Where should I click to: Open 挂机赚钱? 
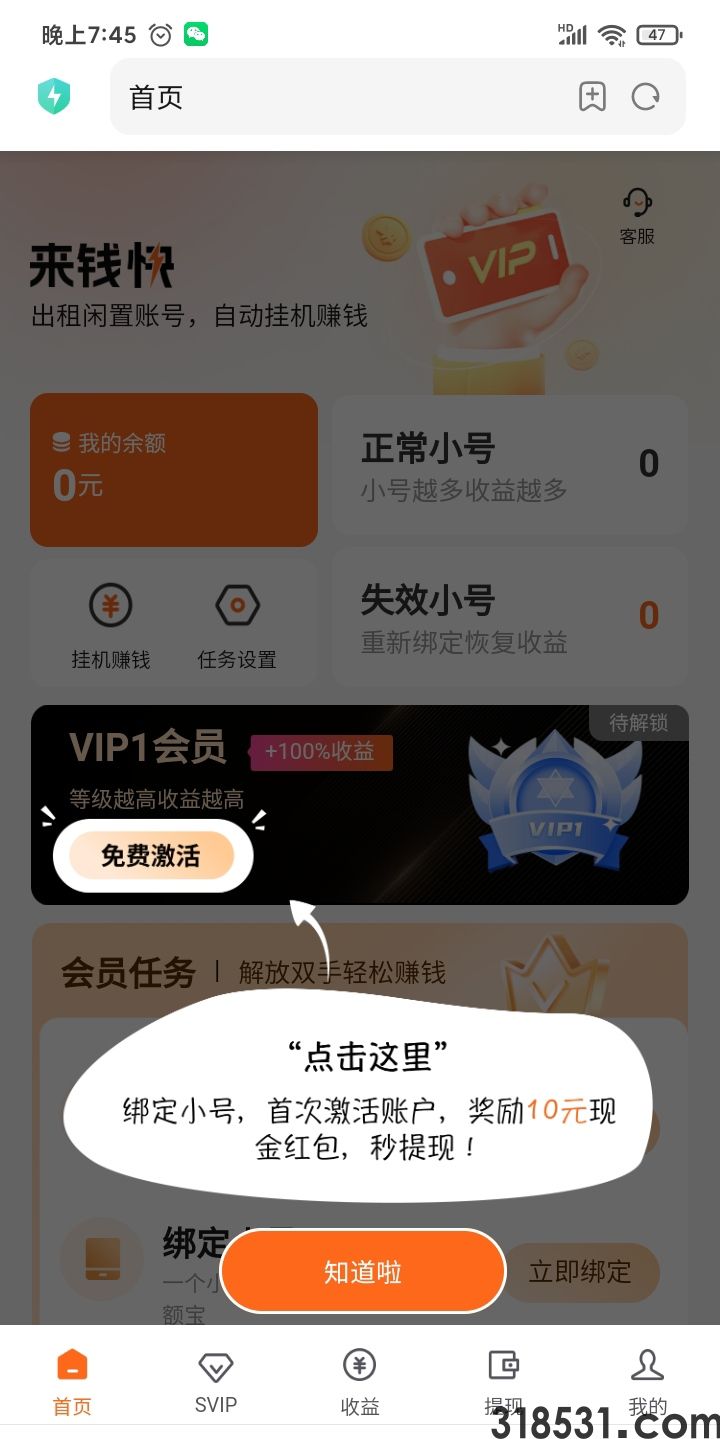click(x=111, y=628)
